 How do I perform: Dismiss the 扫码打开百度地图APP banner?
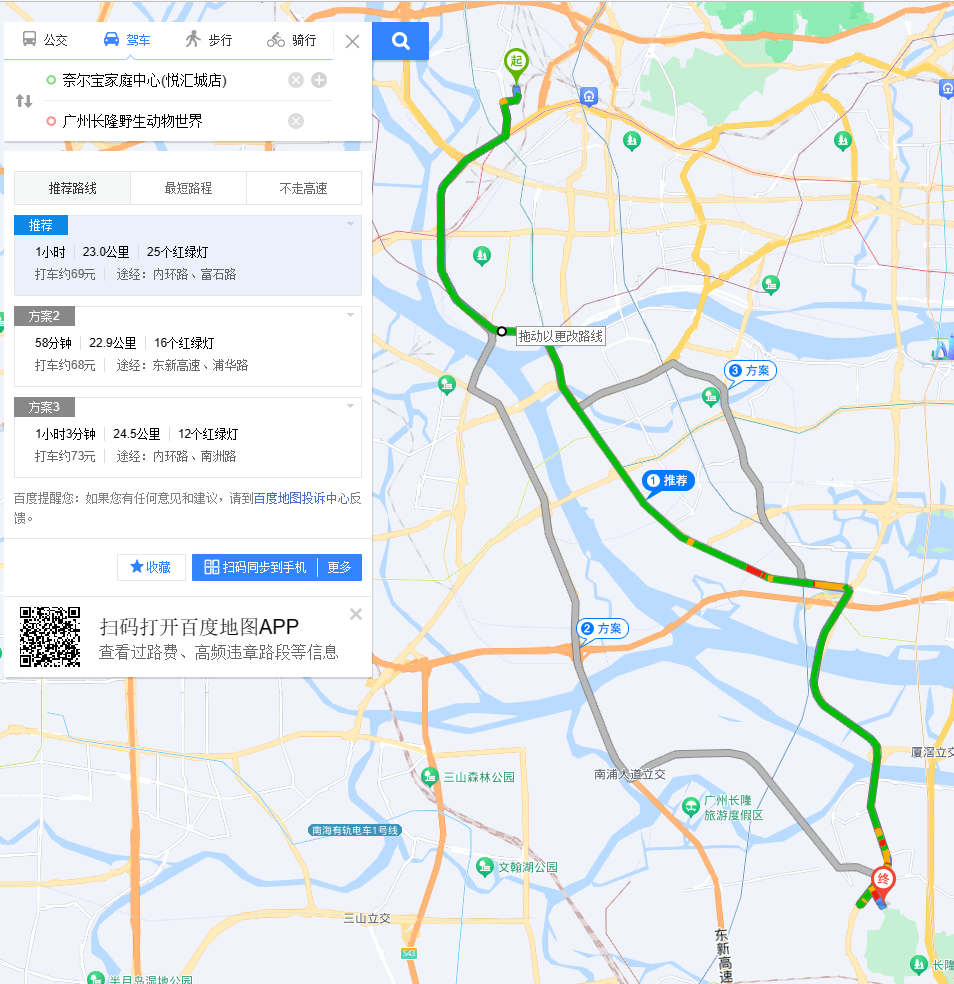356,614
